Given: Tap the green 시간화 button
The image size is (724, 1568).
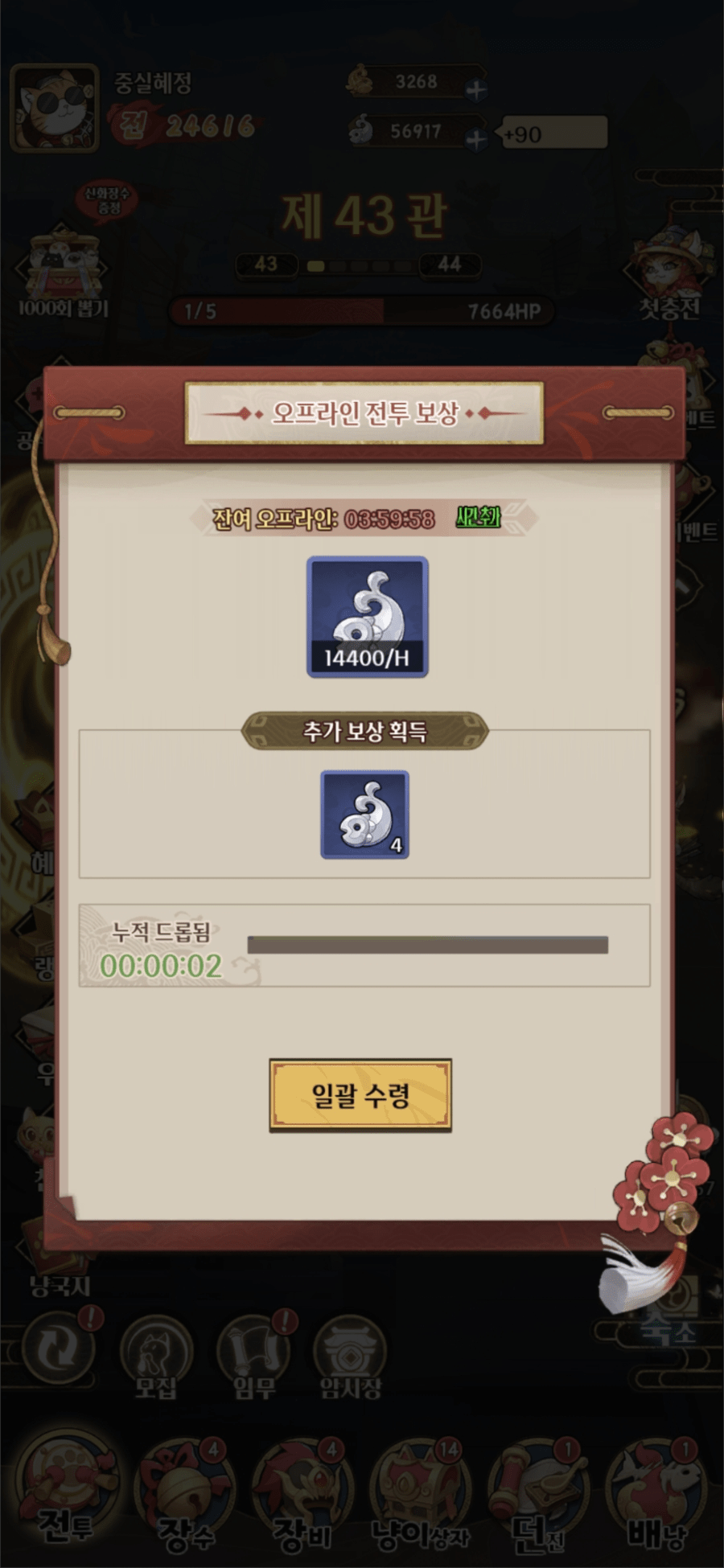Looking at the screenshot, I should (x=478, y=517).
